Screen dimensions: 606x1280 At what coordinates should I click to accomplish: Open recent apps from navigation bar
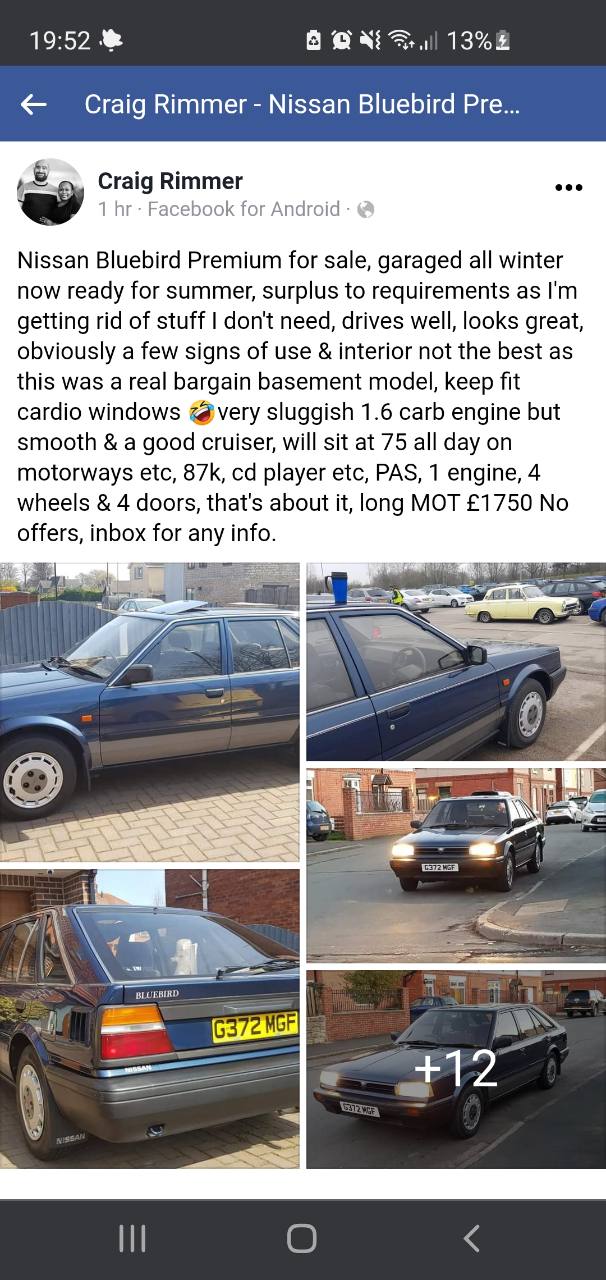pos(132,1239)
